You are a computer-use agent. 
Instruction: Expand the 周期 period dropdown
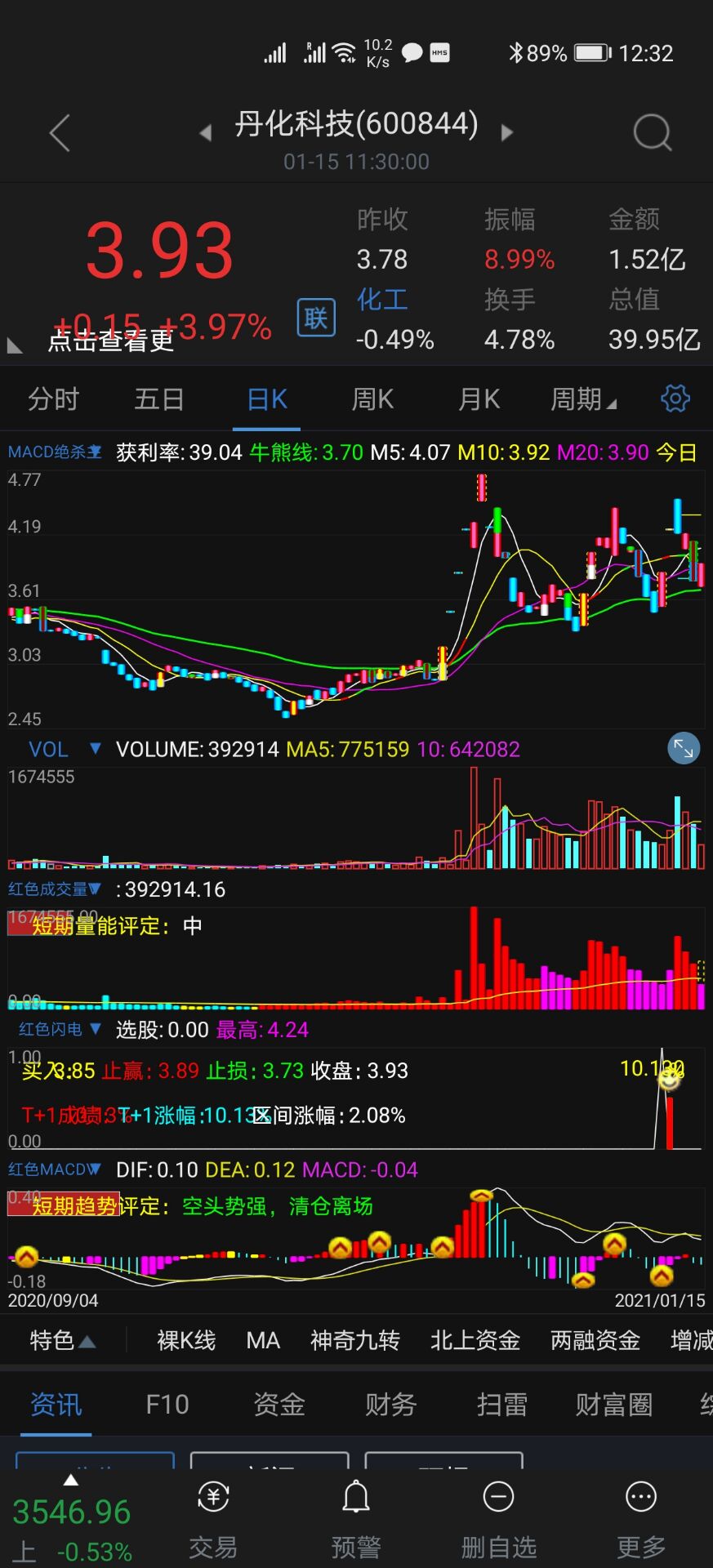click(x=583, y=399)
